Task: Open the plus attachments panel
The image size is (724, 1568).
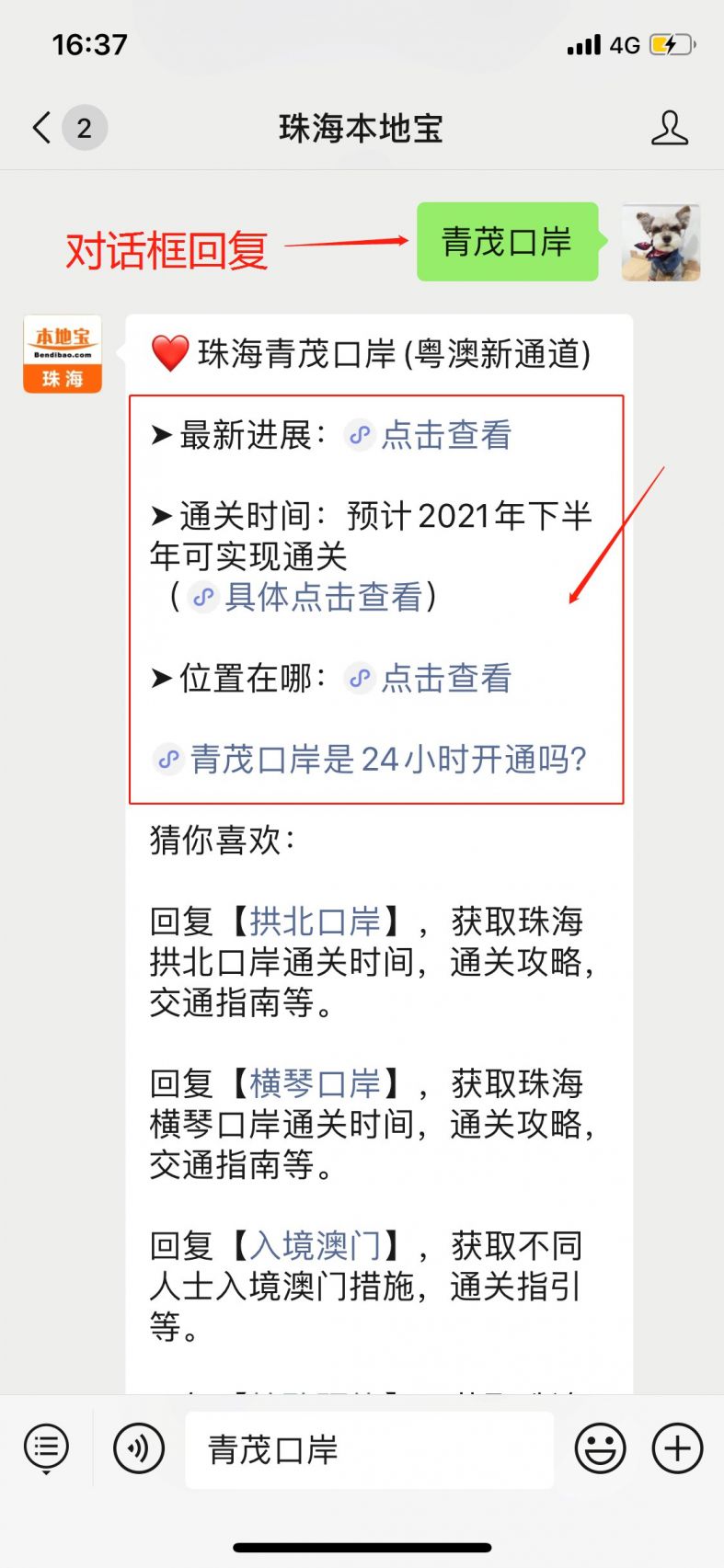Action: (x=678, y=1448)
